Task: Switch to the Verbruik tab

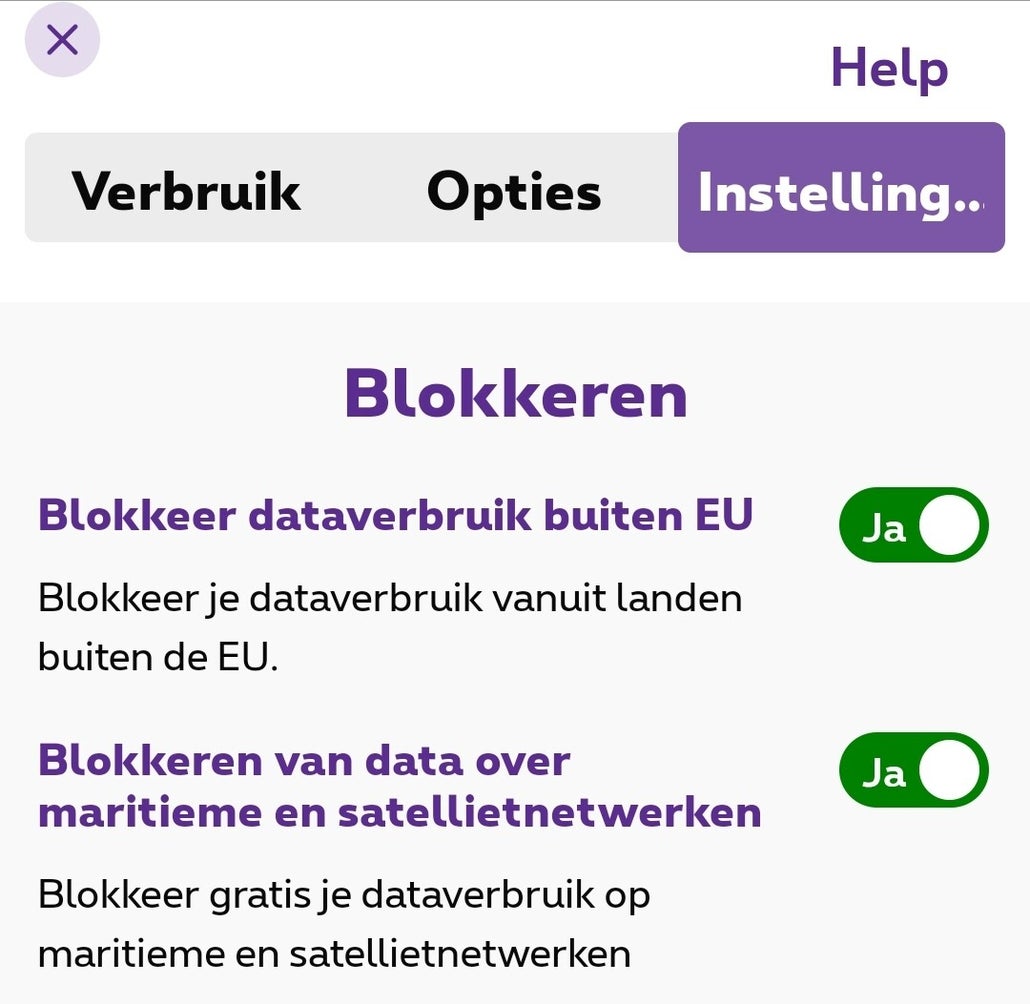Action: pyautogui.click(x=186, y=190)
